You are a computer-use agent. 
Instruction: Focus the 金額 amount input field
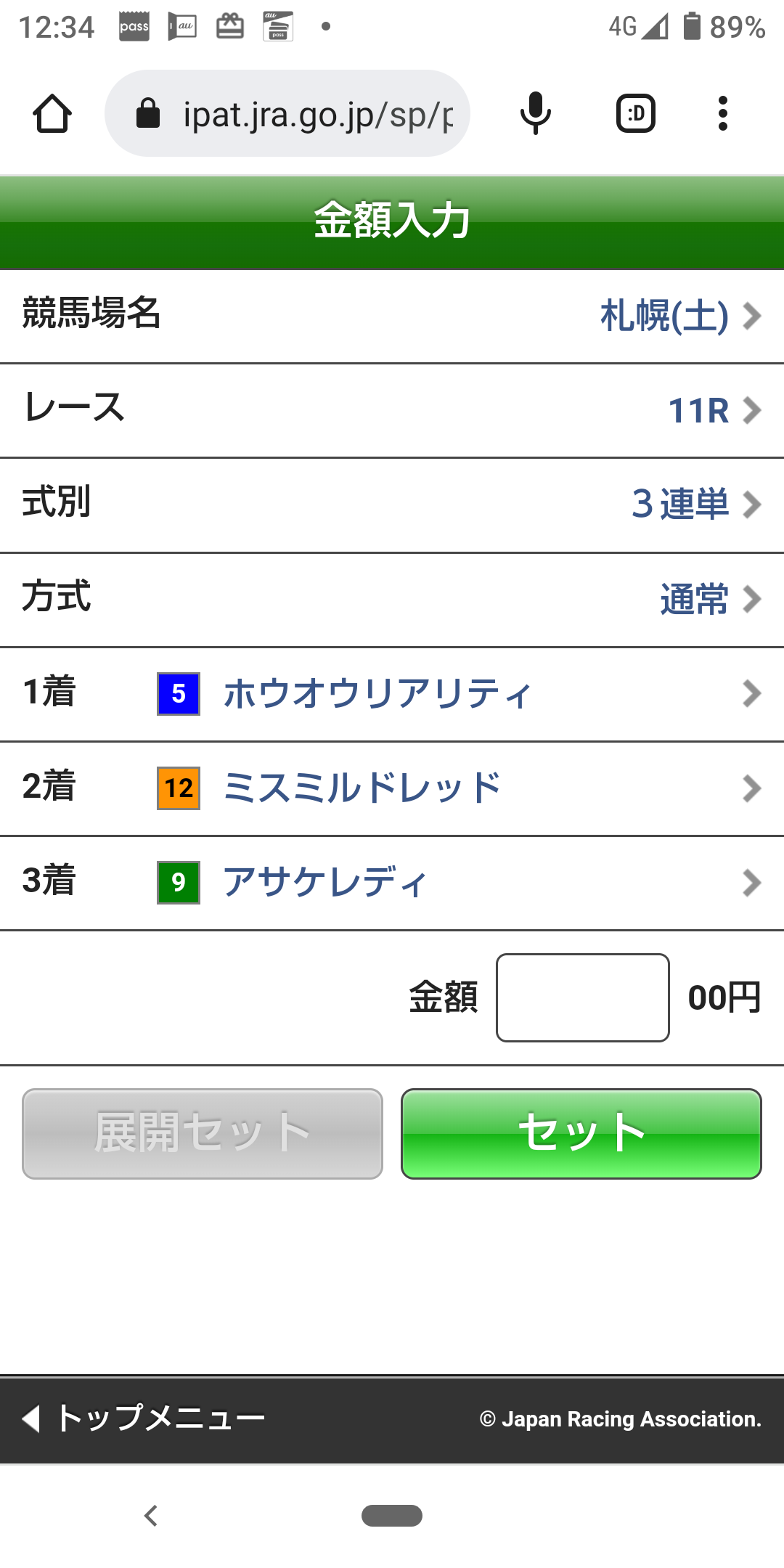coord(581,998)
